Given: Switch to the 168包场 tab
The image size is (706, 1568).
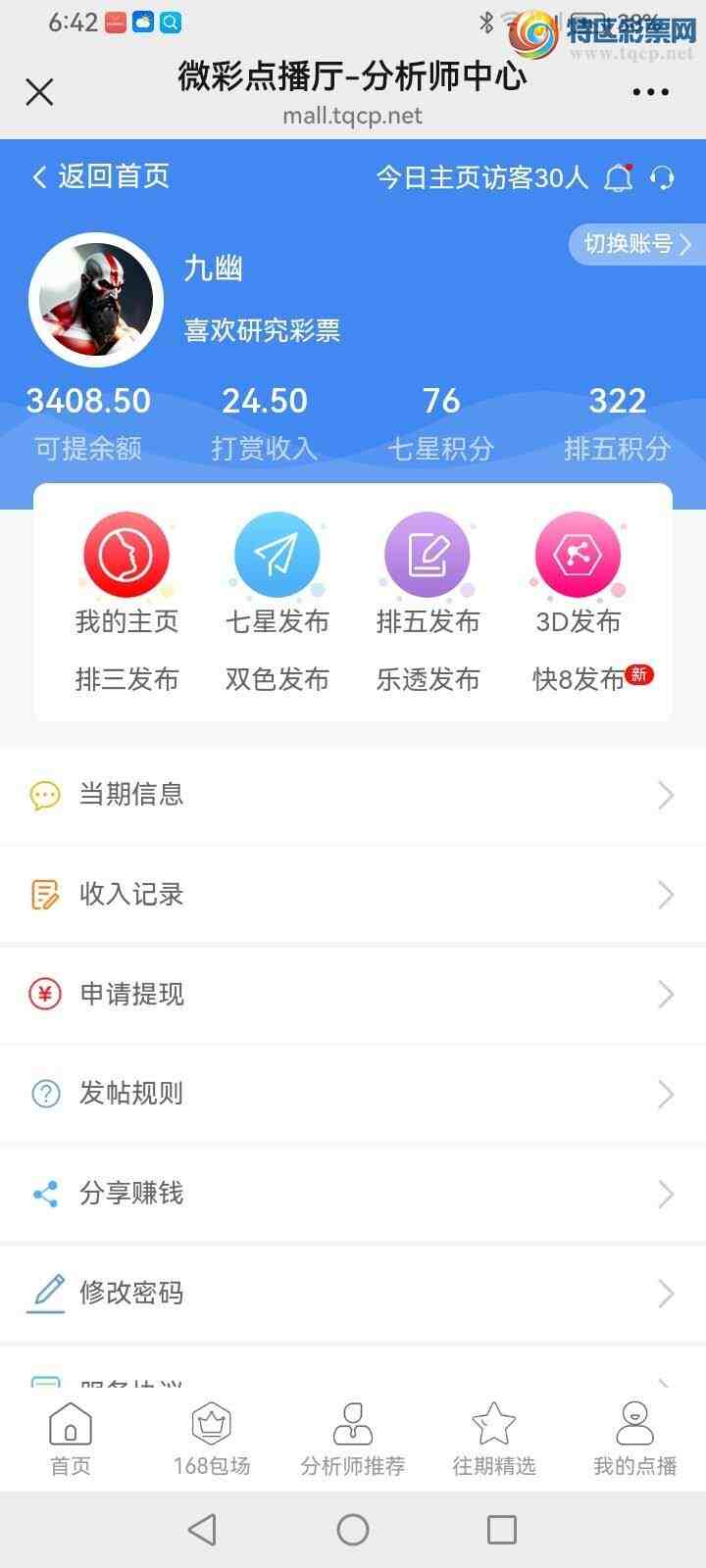Looking at the screenshot, I should pos(212,1436).
